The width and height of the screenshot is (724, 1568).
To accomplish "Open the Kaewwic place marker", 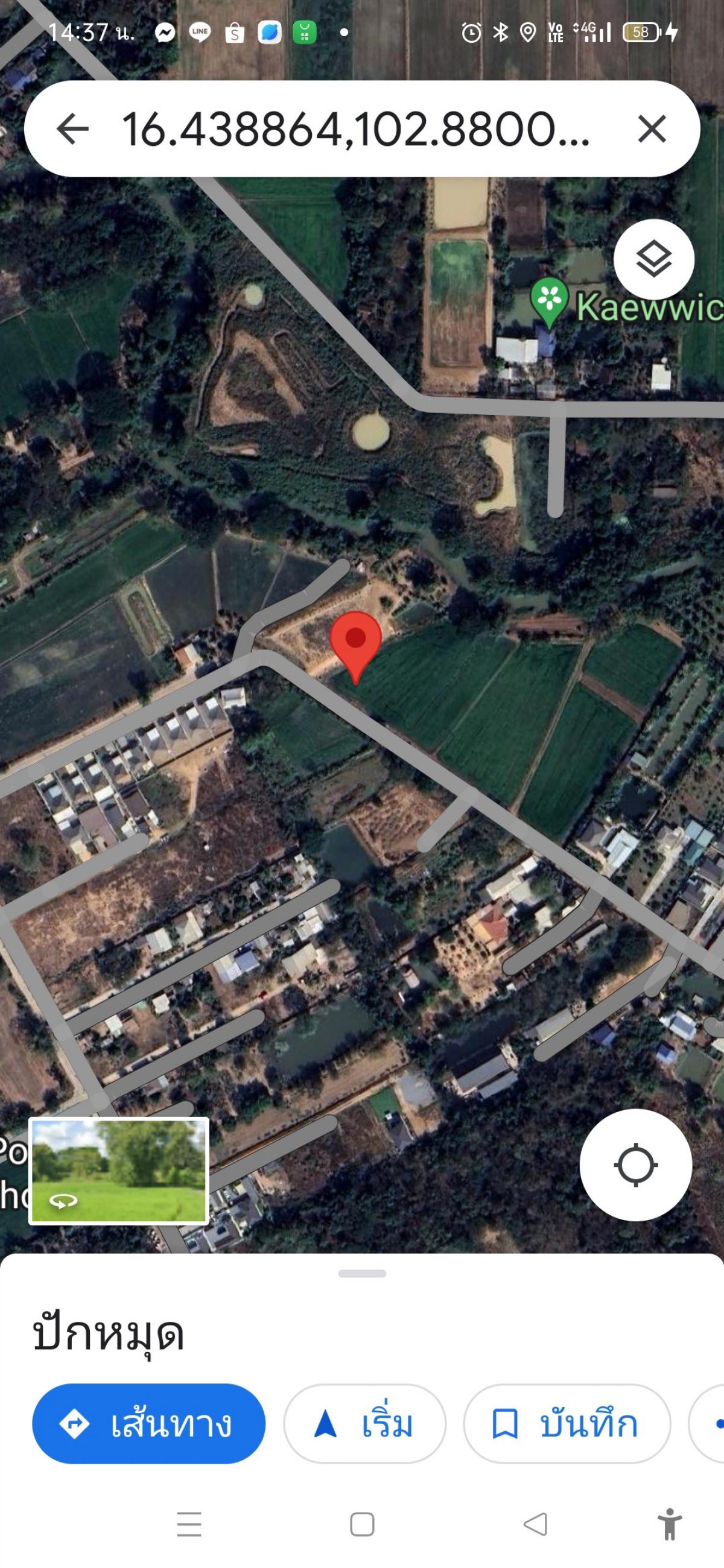I will pos(549,303).
